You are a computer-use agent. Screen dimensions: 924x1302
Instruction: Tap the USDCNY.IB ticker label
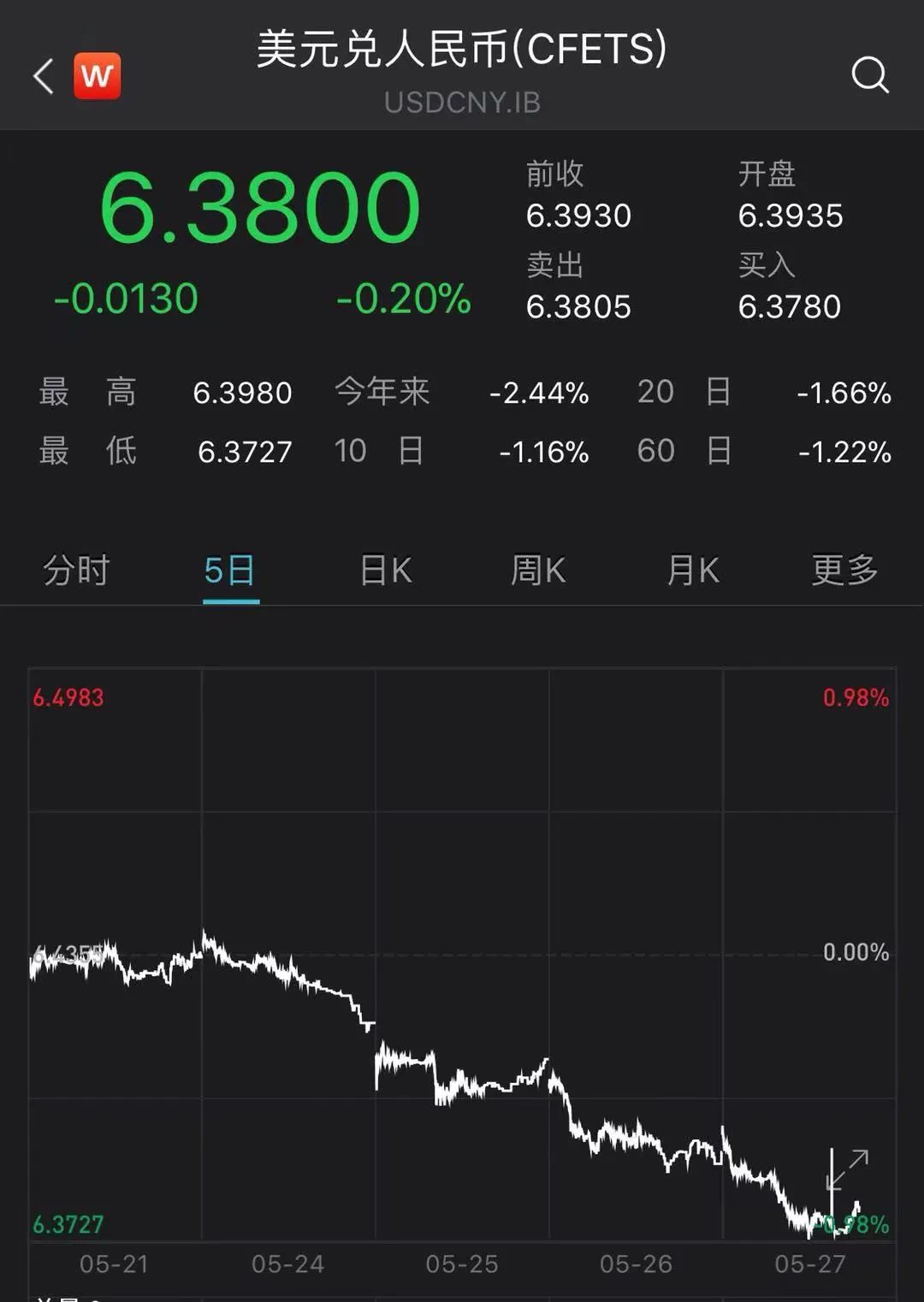462,103
